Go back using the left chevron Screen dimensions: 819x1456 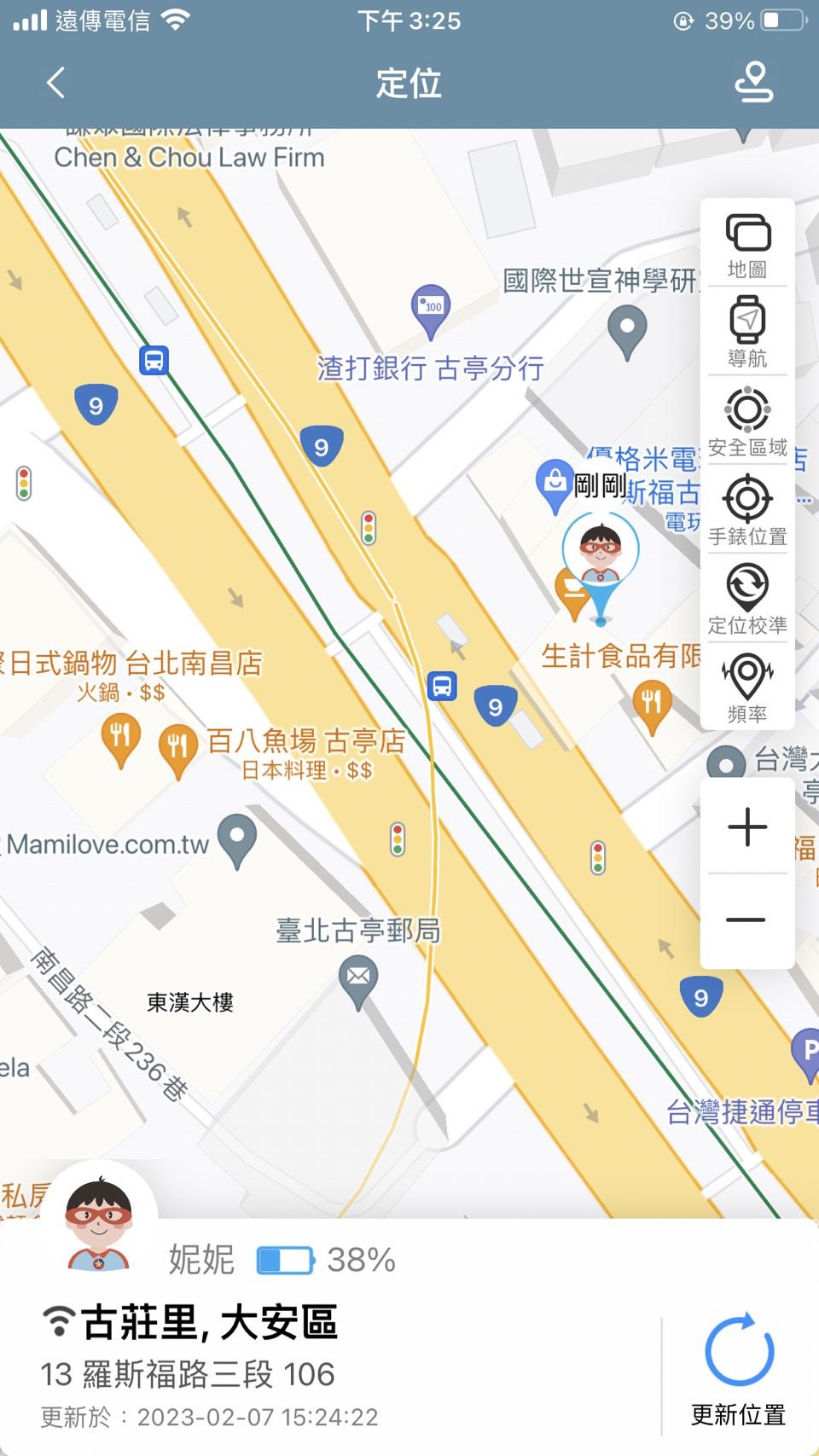55,83
